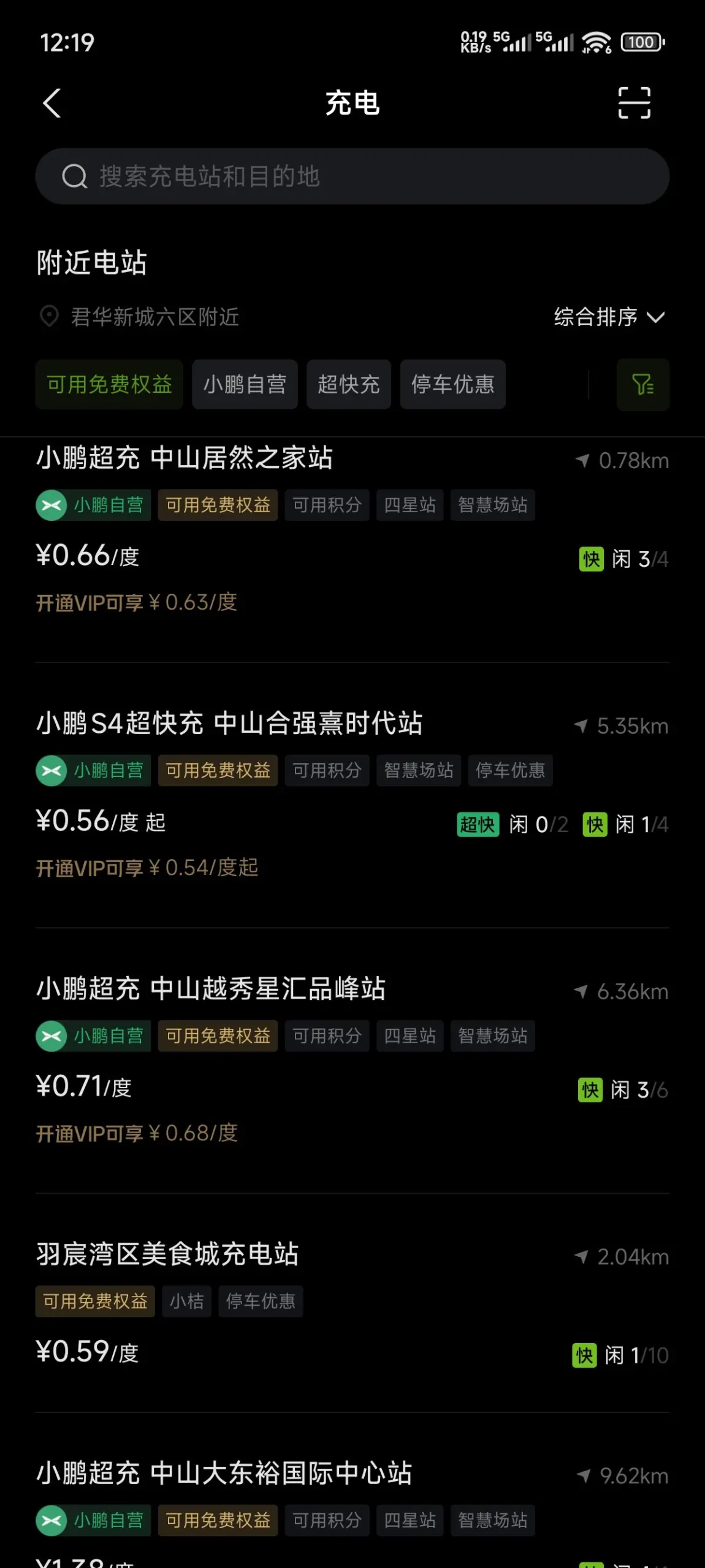
Task: Select the 停车优惠 filter chip
Action: 452,384
